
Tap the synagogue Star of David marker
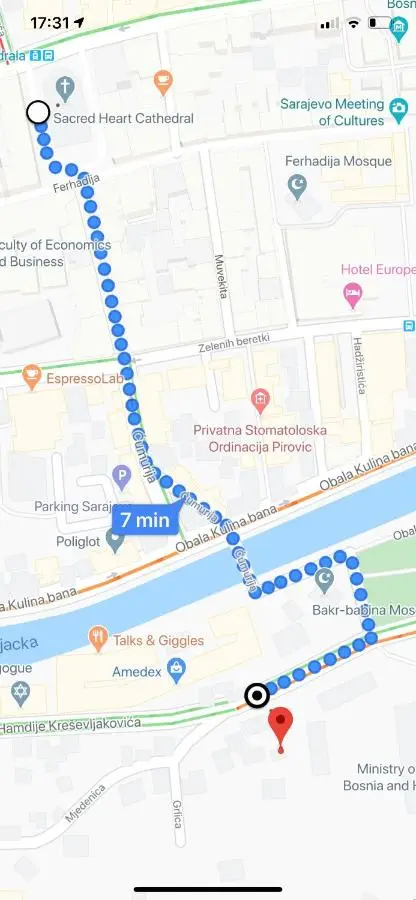point(21,693)
